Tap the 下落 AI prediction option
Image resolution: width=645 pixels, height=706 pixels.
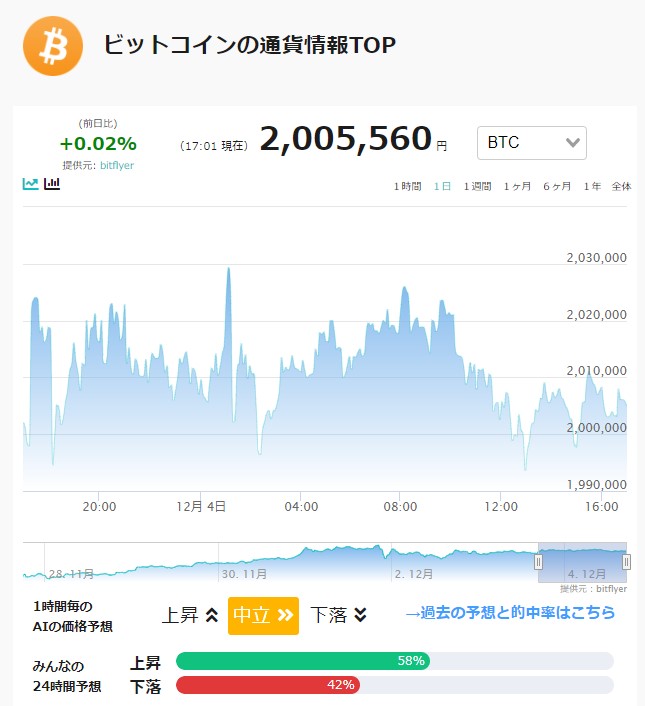coord(338,615)
